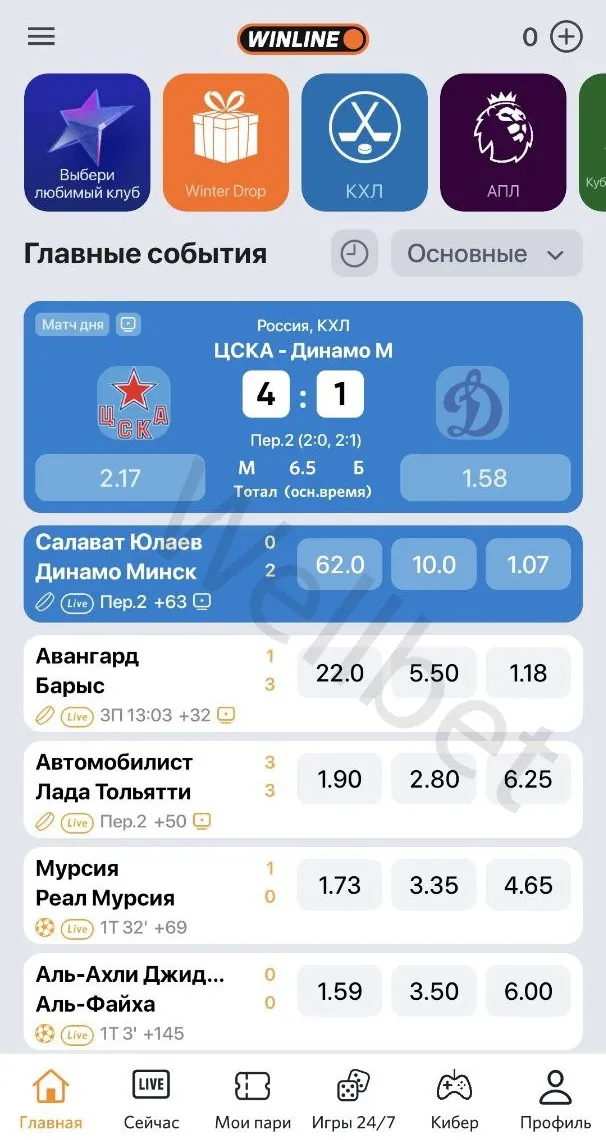
Task: Choose draw odds 2.80 in Автомобилист match
Action: point(434,779)
